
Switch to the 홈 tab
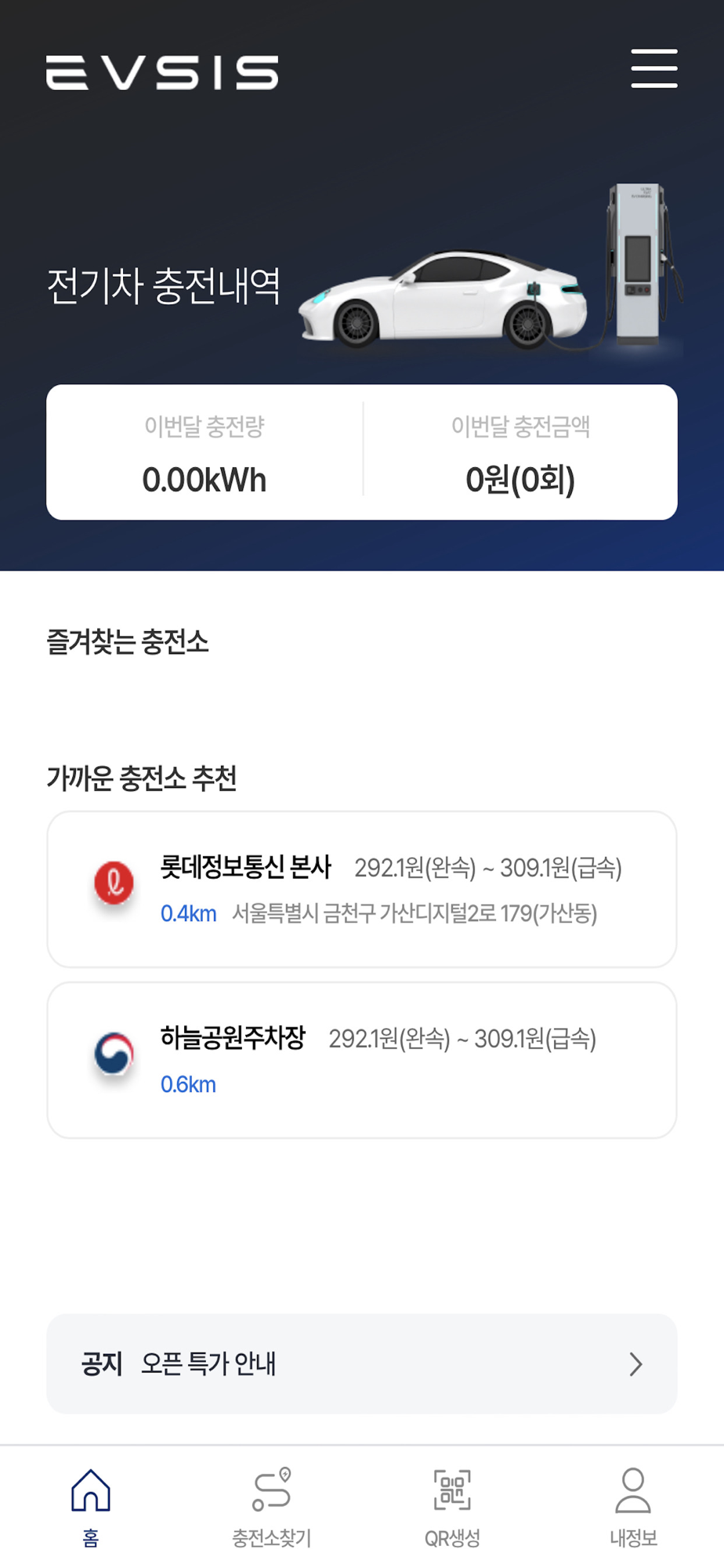click(x=91, y=1507)
